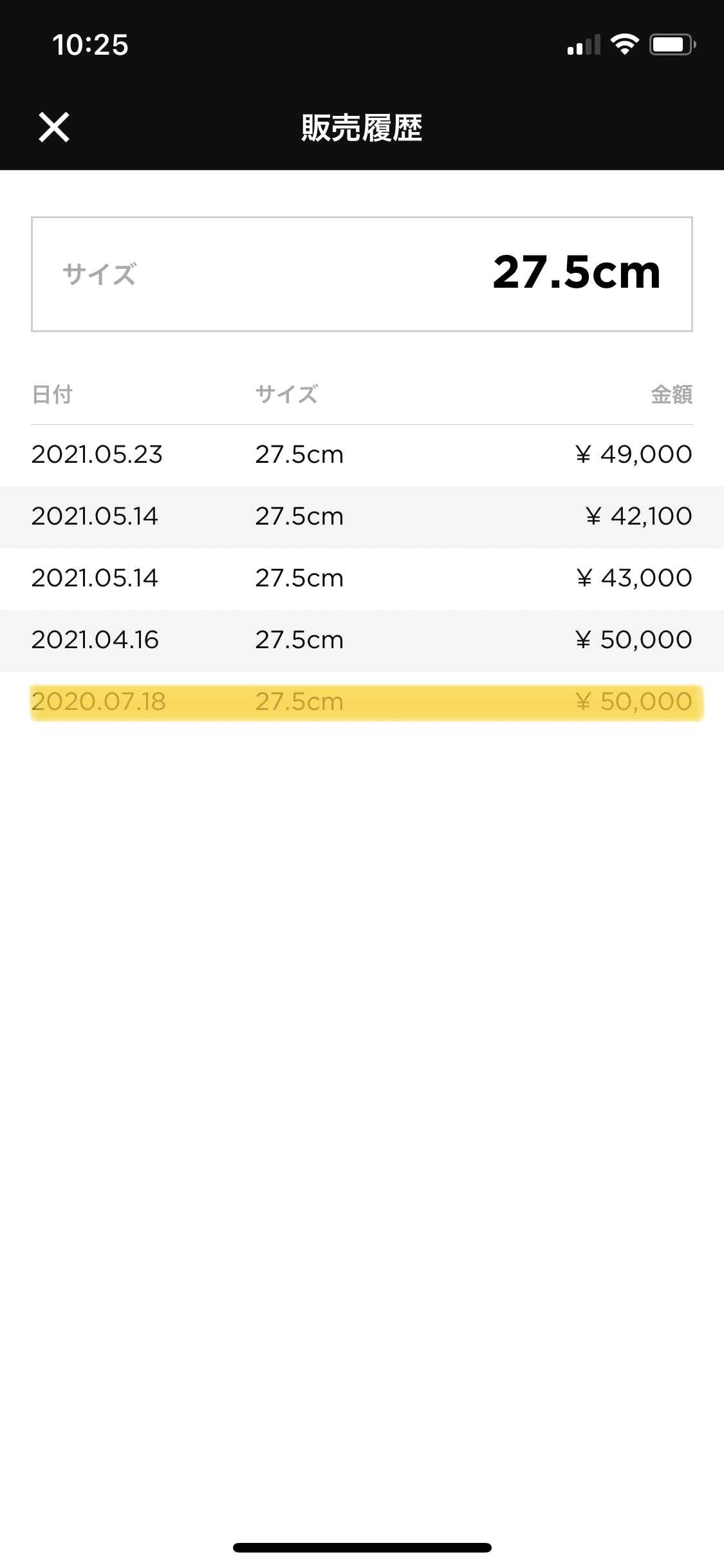Close the 販売履歴 screen
Viewport: 724px width, 1568px height.
(x=54, y=127)
